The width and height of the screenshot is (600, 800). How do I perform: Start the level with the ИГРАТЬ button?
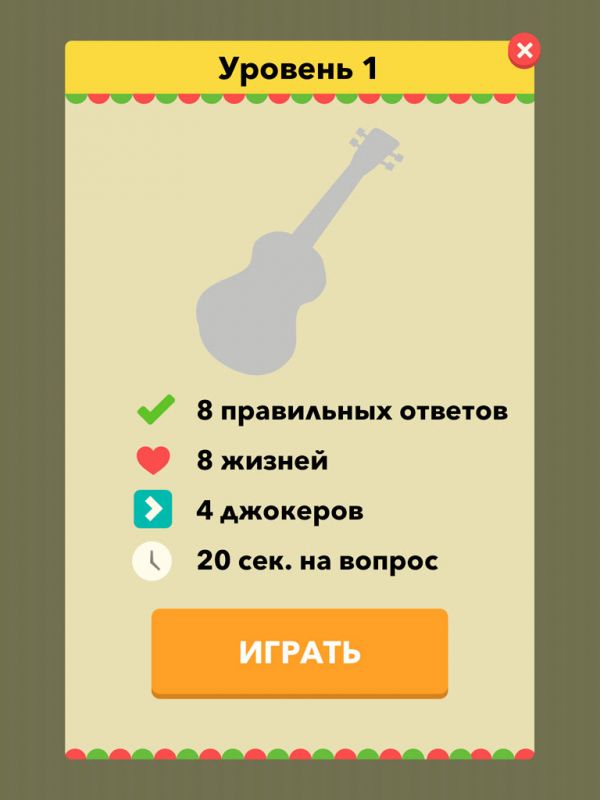[x=299, y=652]
